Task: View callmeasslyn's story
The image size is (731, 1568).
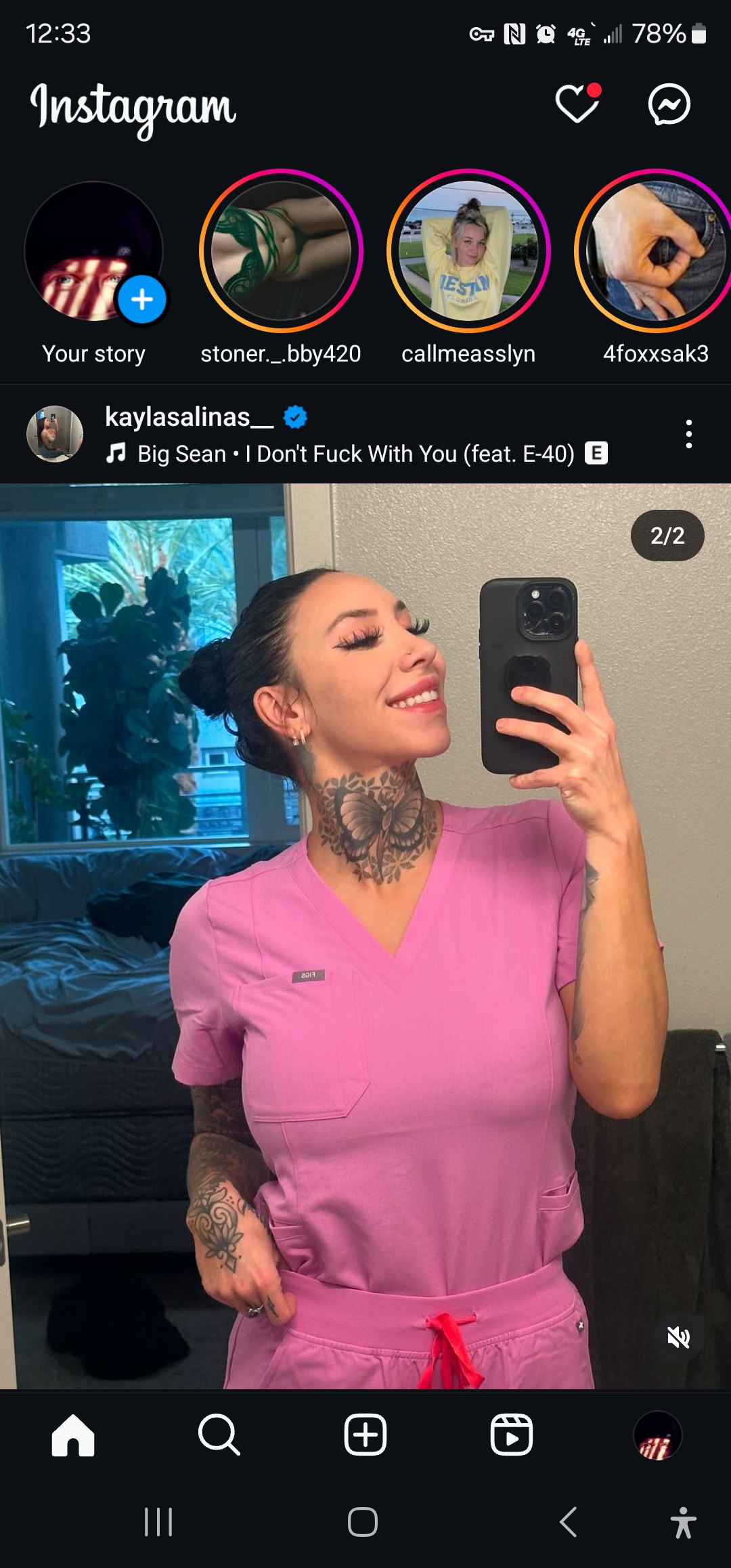Action: coord(468,251)
